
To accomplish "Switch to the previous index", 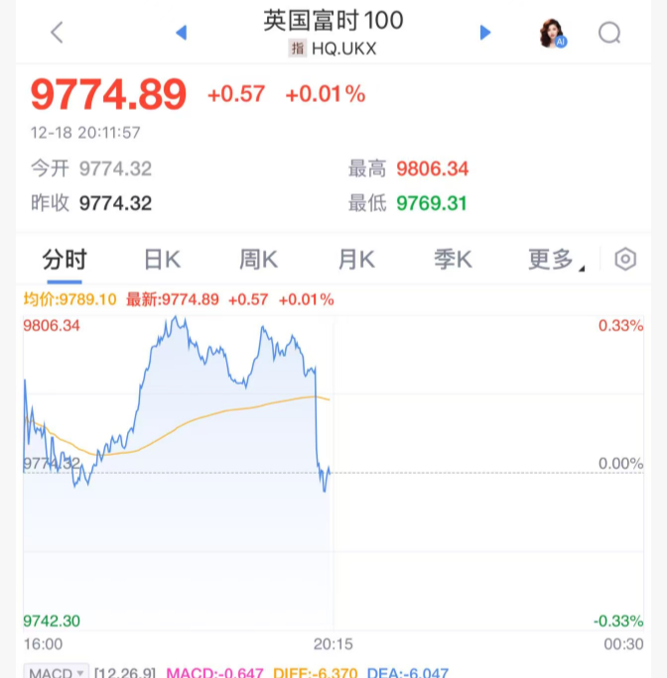I will click(181, 32).
